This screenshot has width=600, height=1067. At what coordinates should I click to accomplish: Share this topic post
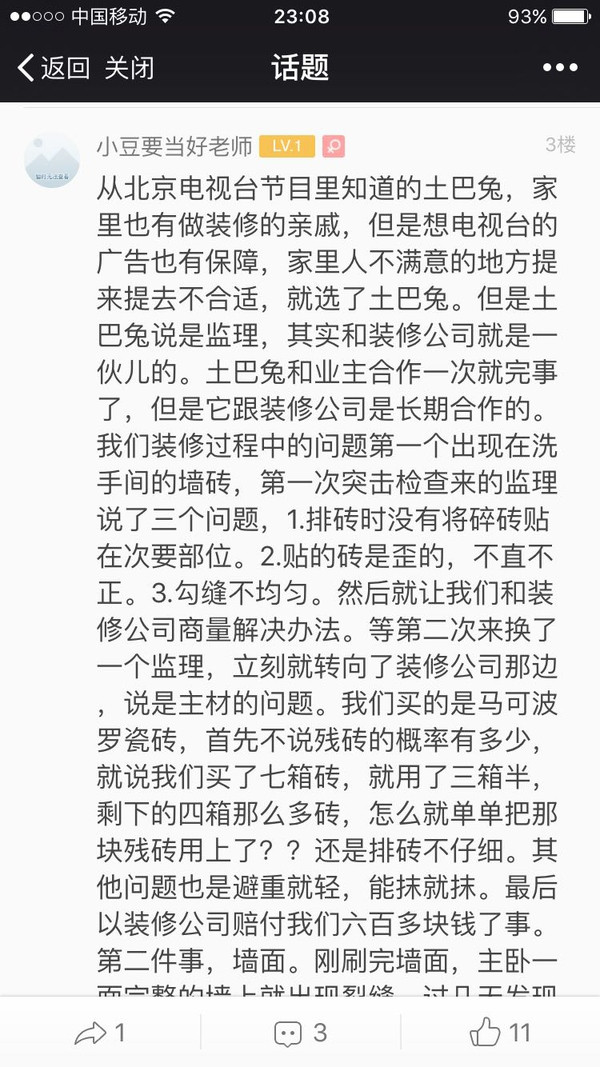(x=100, y=1032)
